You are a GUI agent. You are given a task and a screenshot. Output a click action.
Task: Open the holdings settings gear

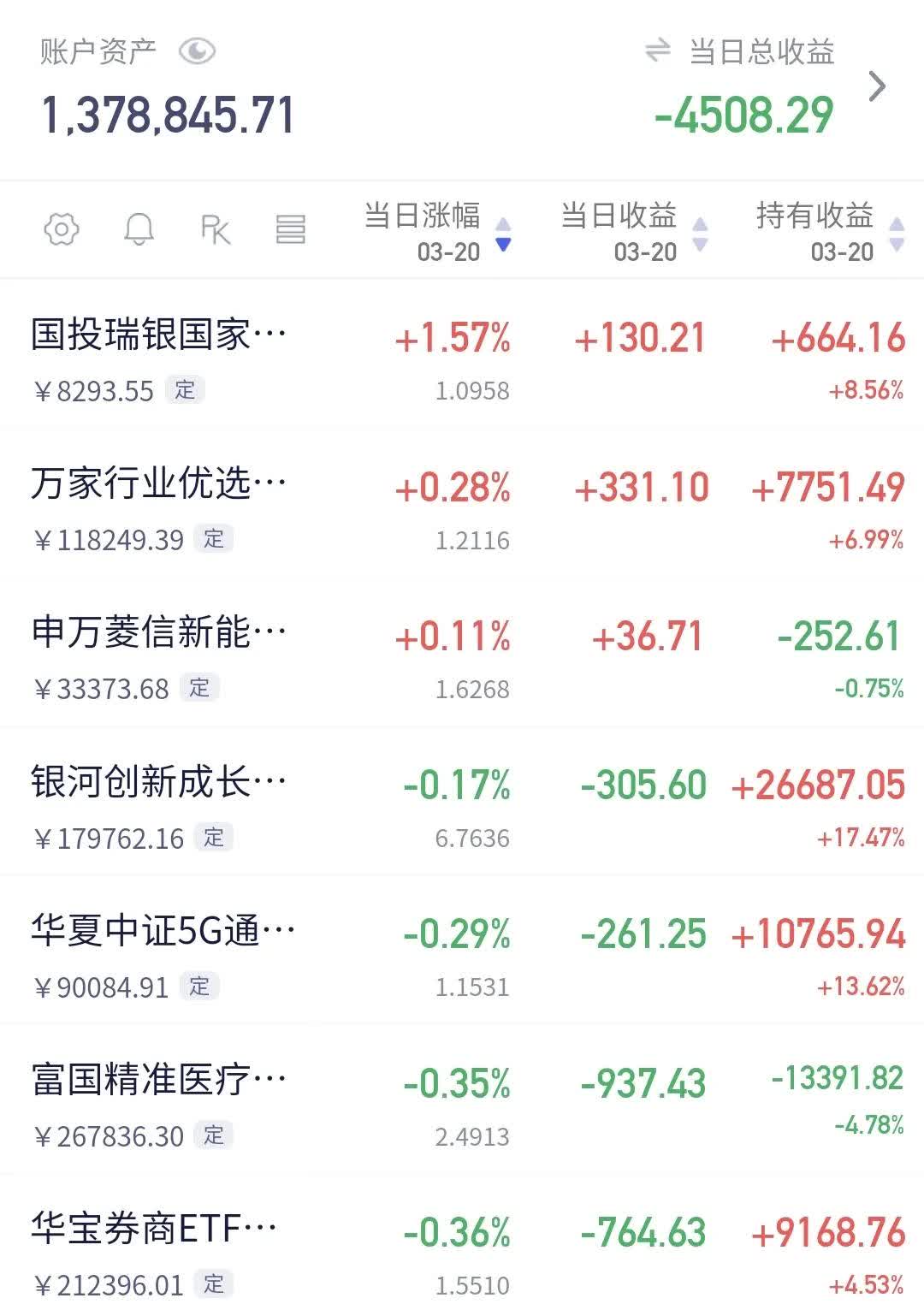pos(62,229)
